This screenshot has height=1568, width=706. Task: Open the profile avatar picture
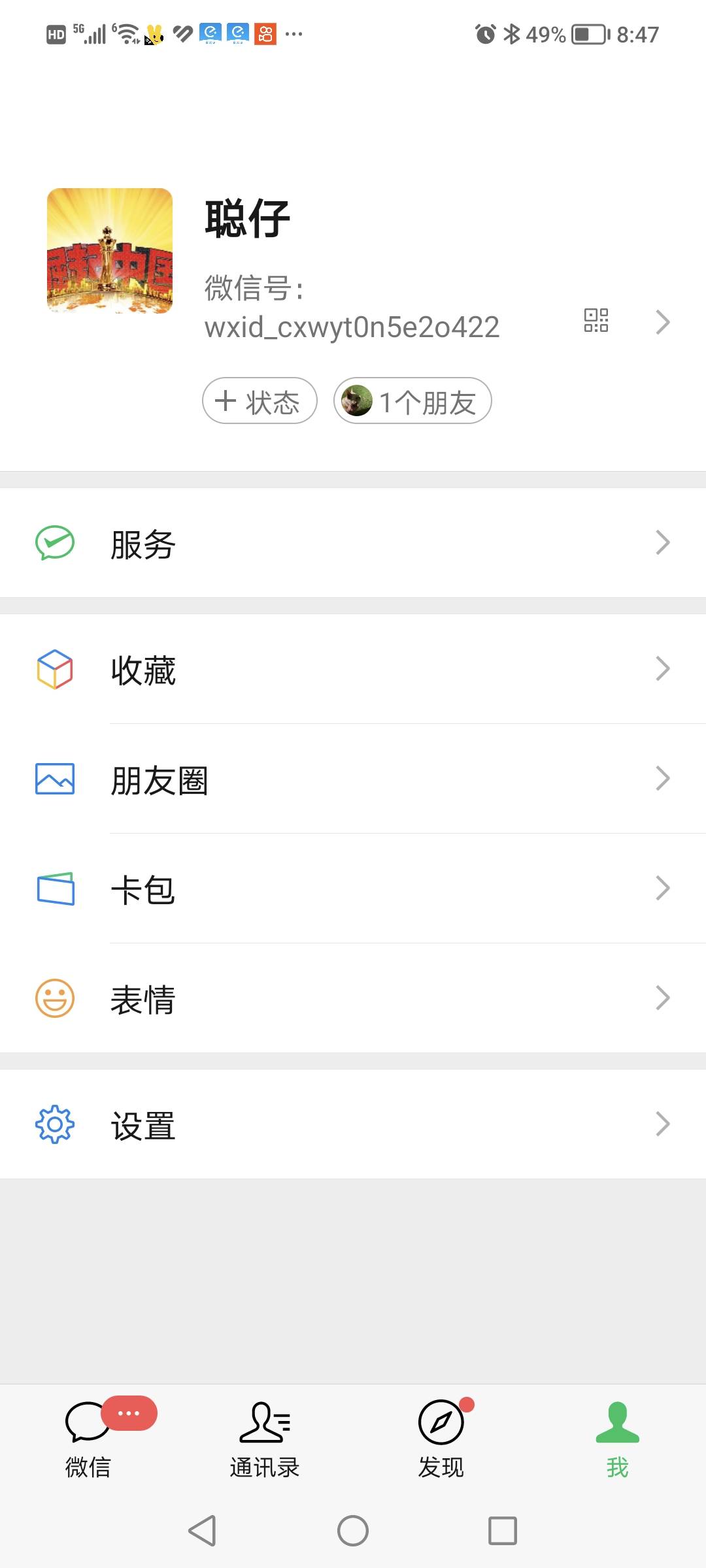click(110, 251)
